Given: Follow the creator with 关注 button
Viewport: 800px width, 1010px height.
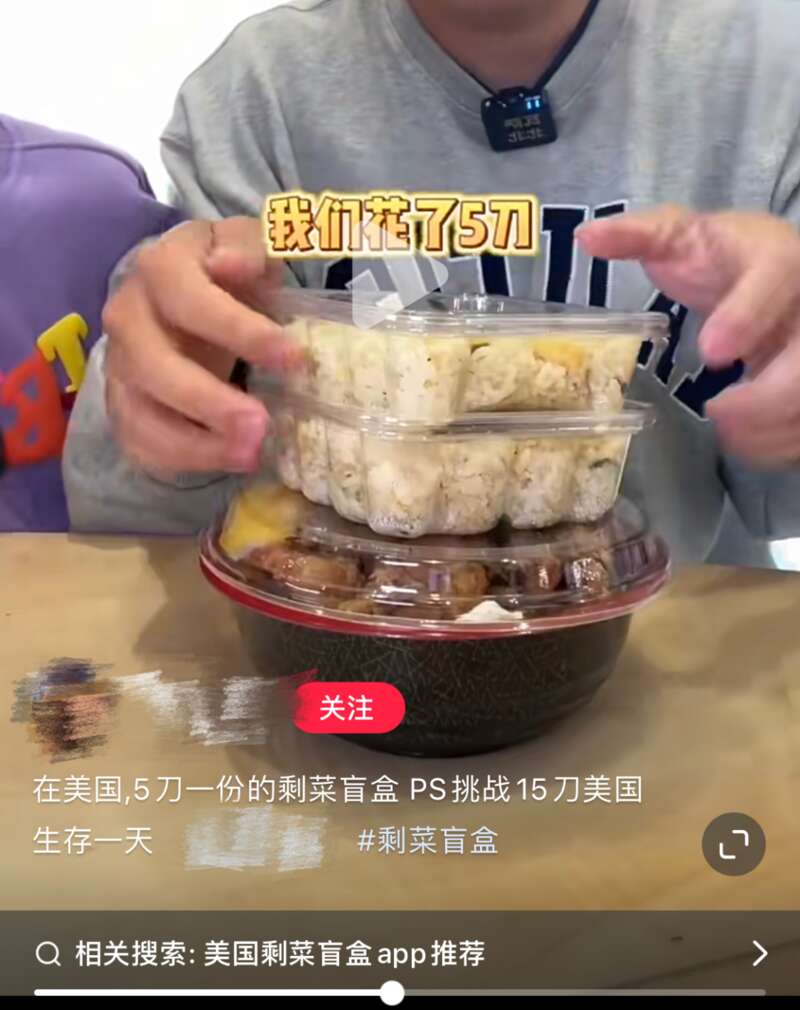Looking at the screenshot, I should (347, 708).
